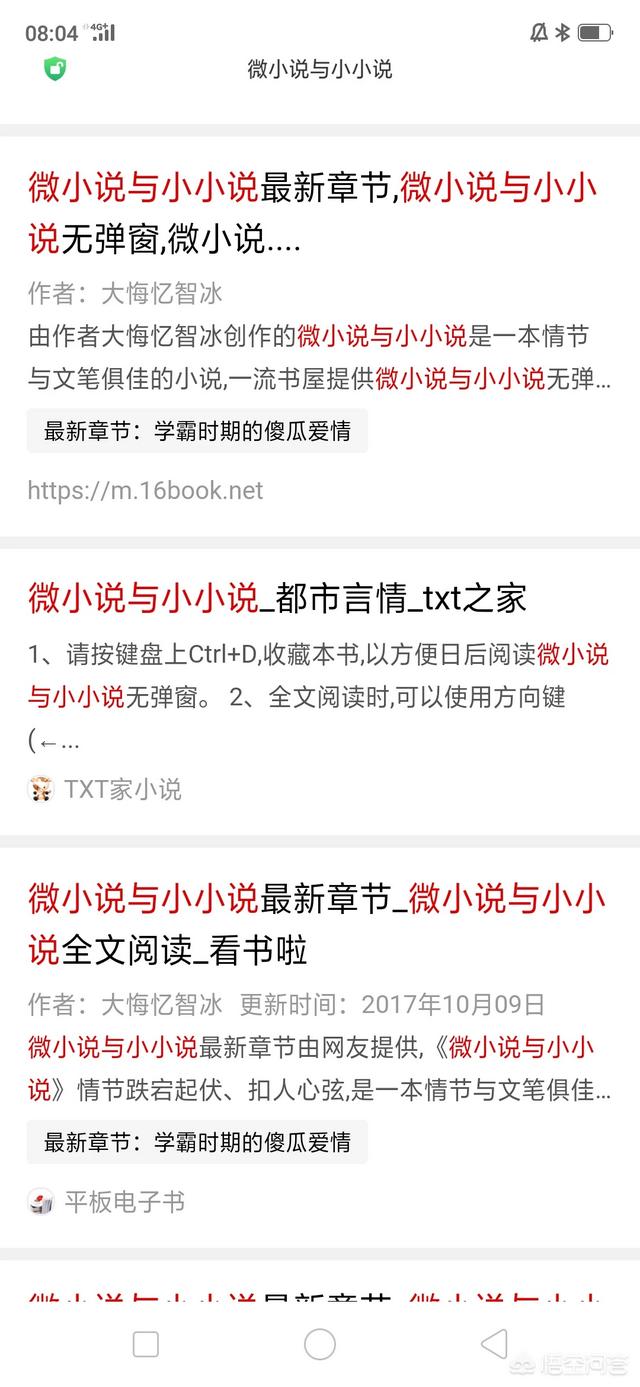
Task: Visit the https://m.16book.net link
Action: (145, 490)
